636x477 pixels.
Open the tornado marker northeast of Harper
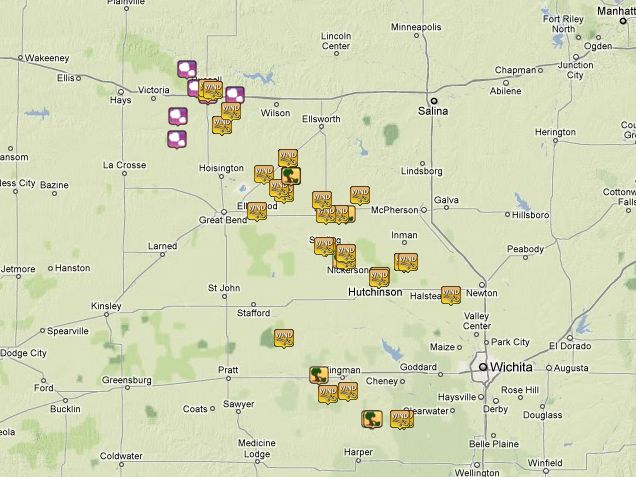(x=371, y=419)
